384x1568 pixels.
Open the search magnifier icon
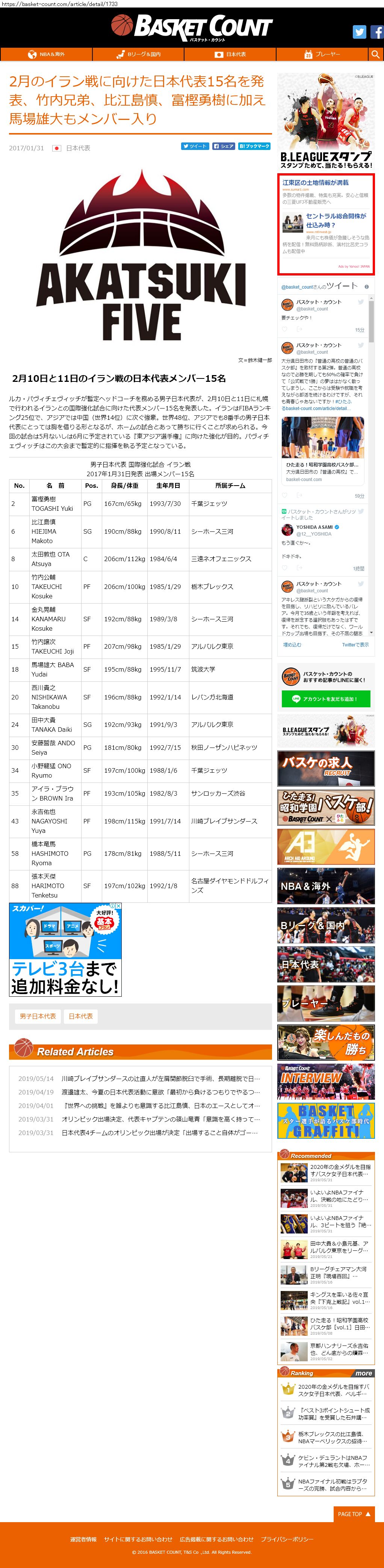pos(375,54)
